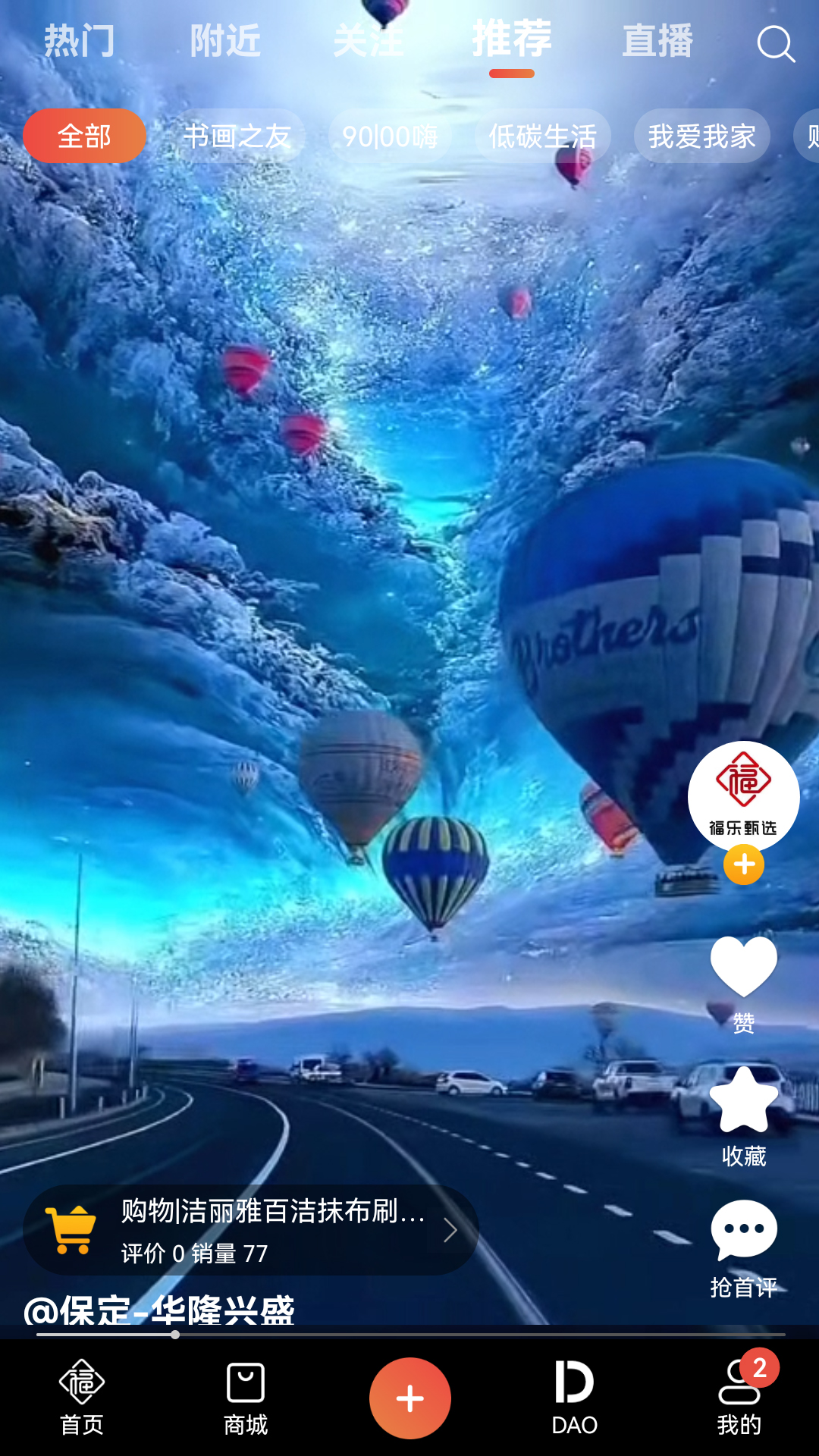Switch to the 附近 tab
The image size is (819, 1456).
click(x=225, y=41)
